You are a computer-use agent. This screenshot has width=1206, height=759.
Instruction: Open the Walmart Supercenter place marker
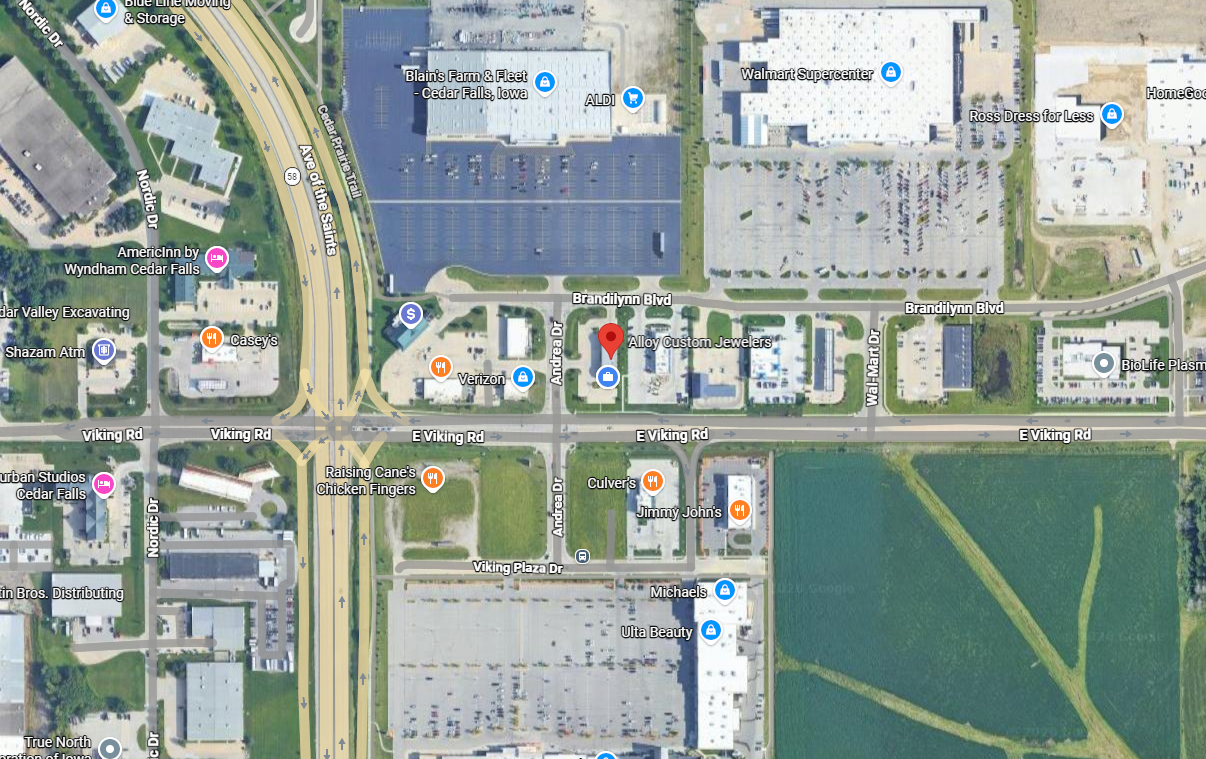point(890,73)
